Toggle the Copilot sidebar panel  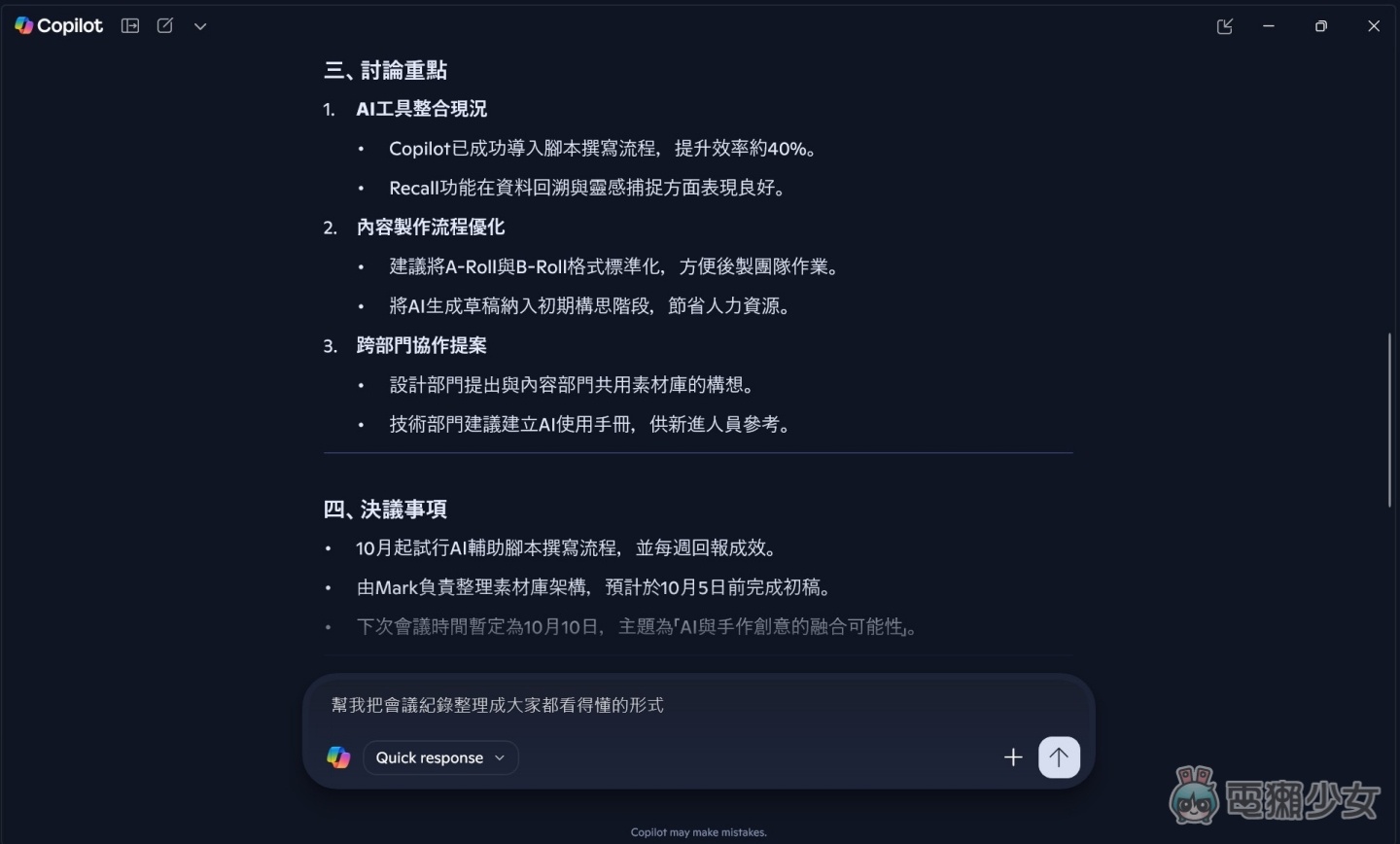coord(130,26)
